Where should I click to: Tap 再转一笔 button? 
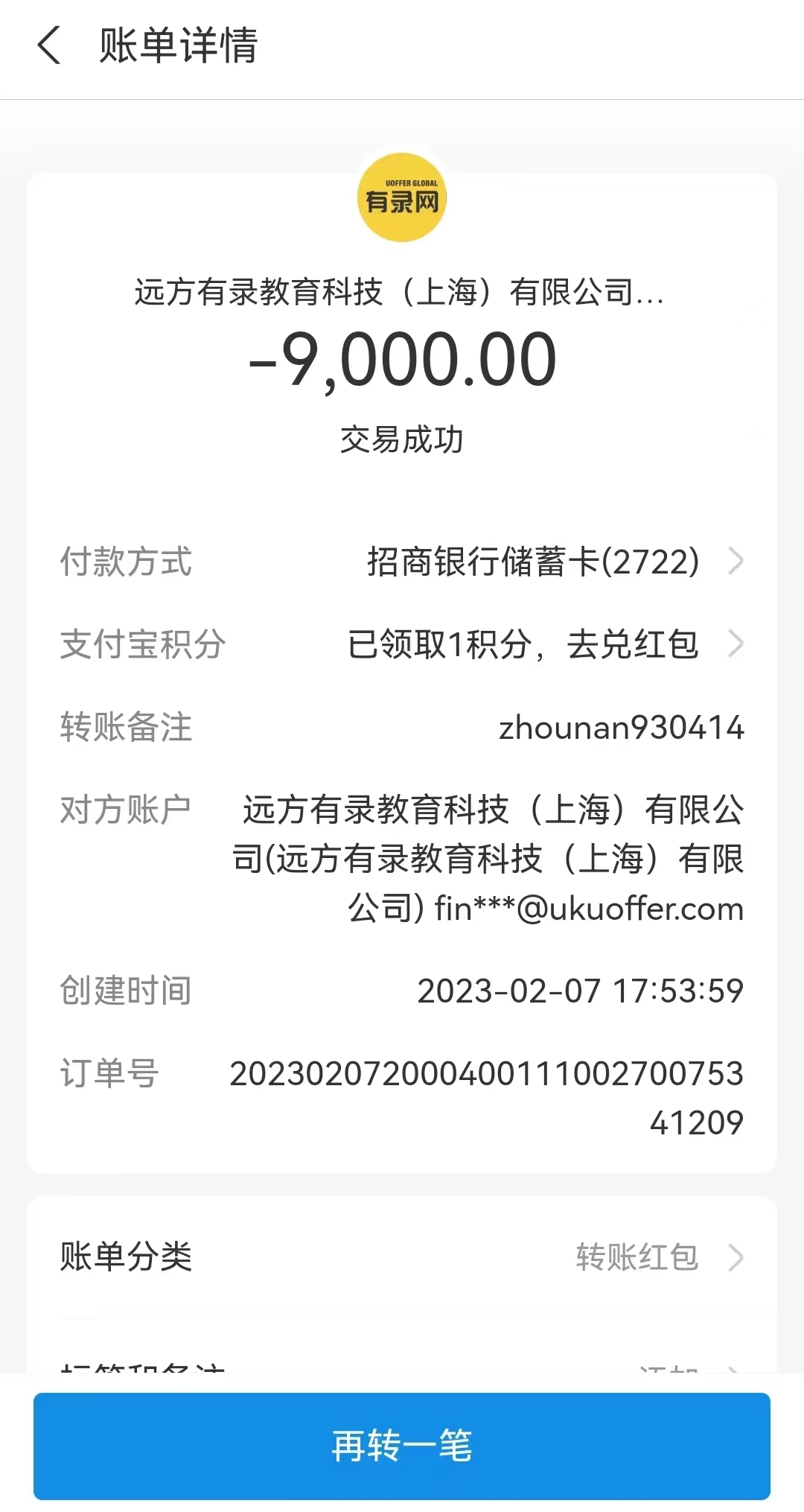(x=402, y=1446)
